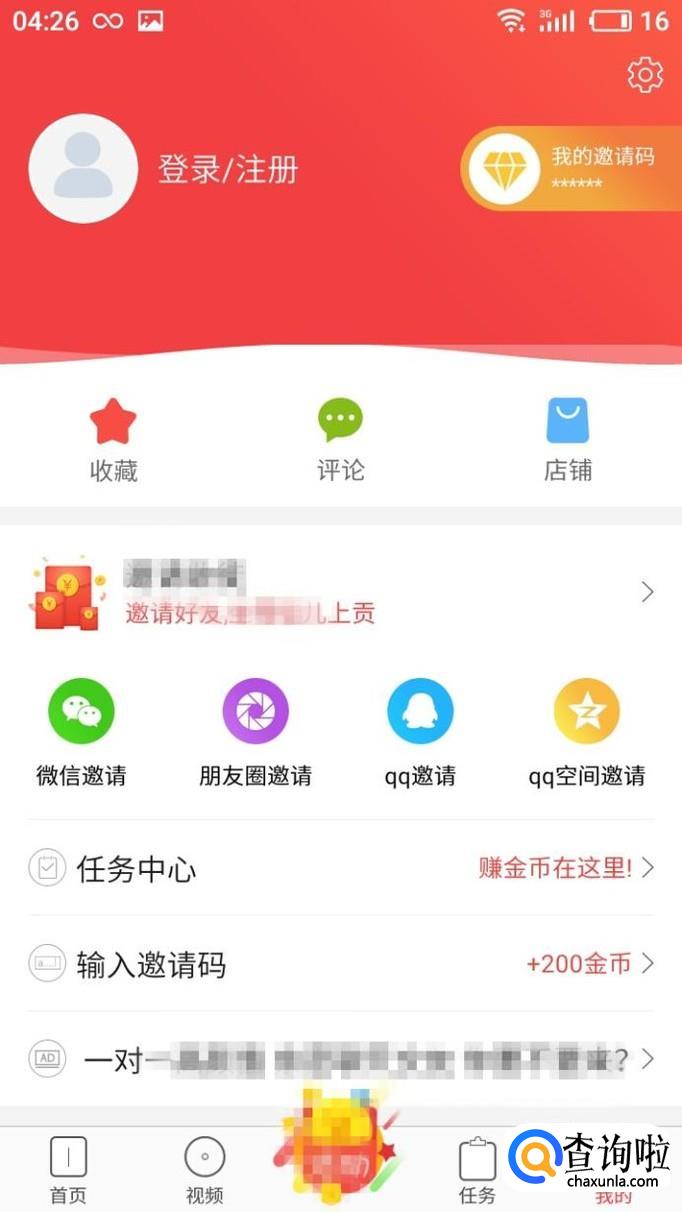
Task: Open the 我的邀请码 badge
Action: pyautogui.click(x=571, y=168)
